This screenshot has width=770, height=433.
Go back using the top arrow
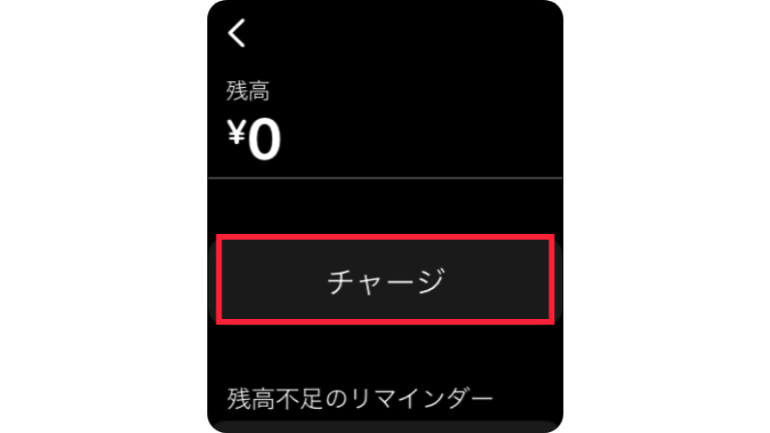(x=236, y=34)
